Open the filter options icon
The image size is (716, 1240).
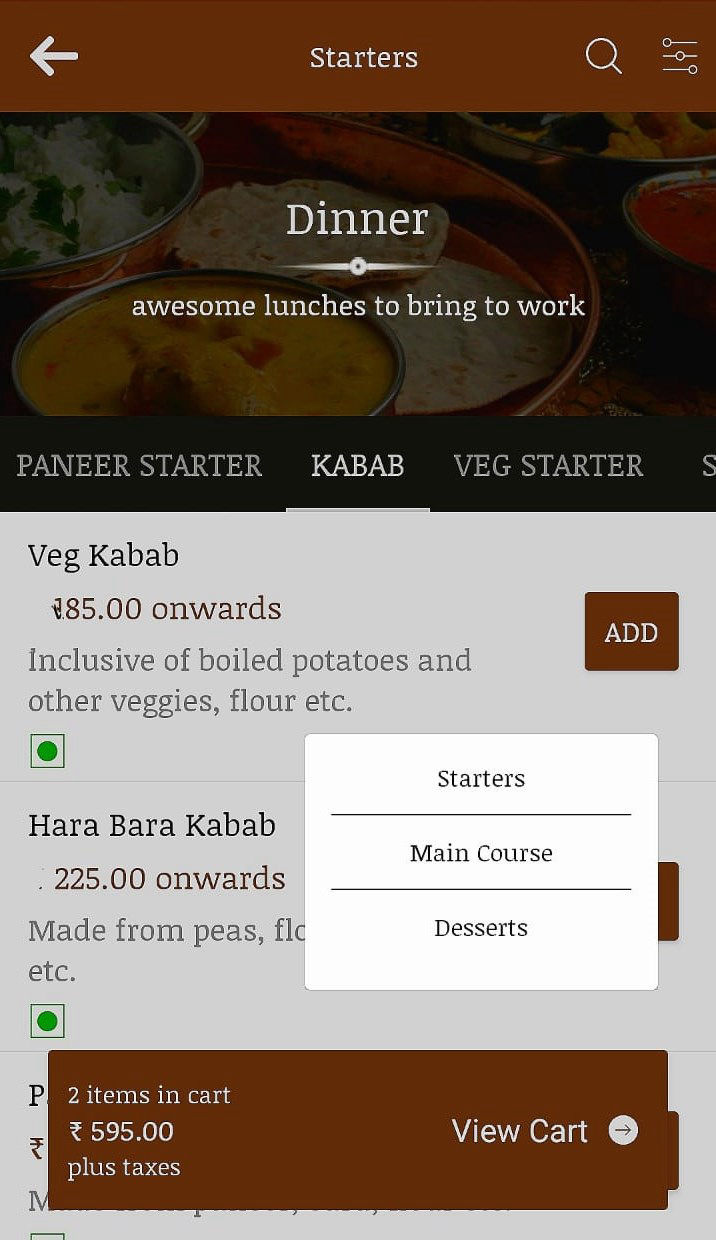coord(680,56)
